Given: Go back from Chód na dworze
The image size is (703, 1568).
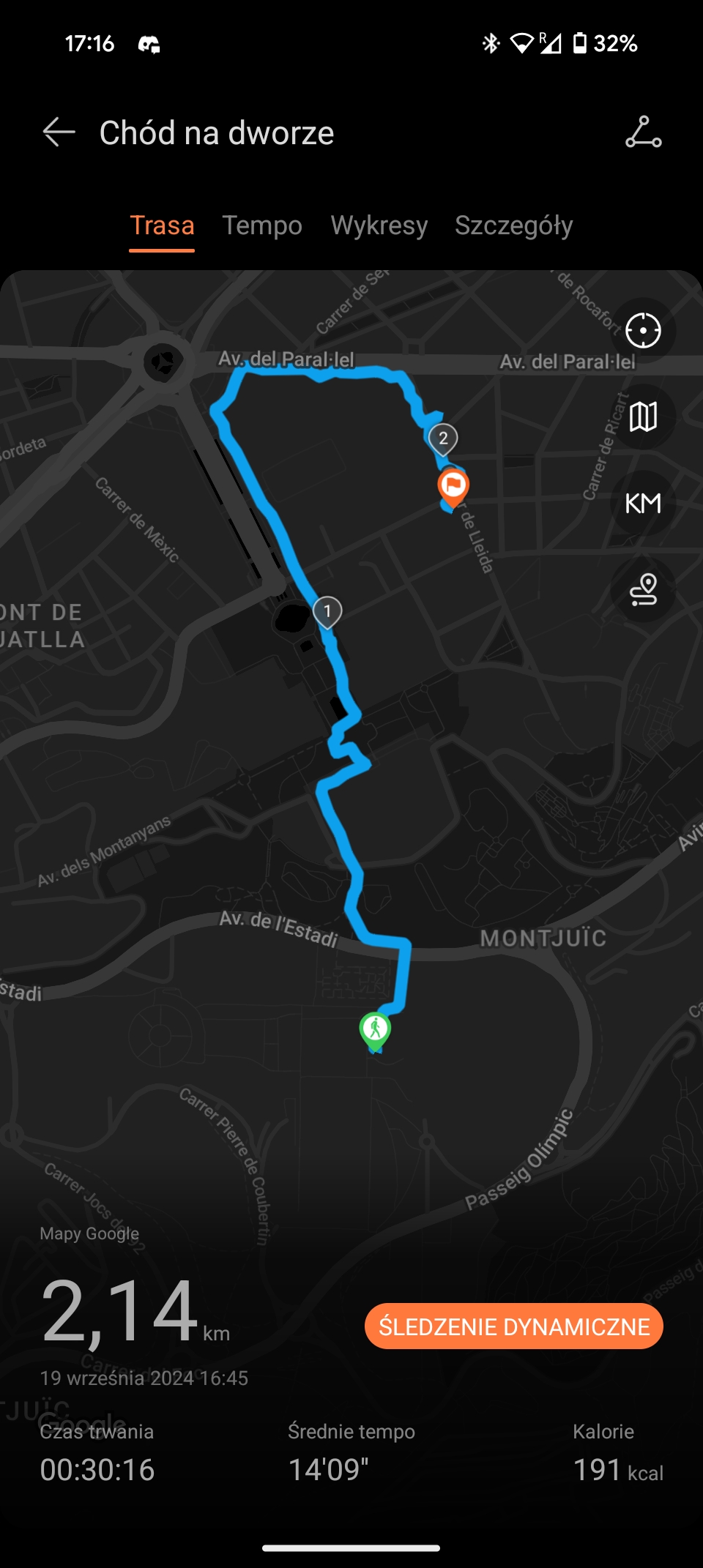Looking at the screenshot, I should click(59, 132).
